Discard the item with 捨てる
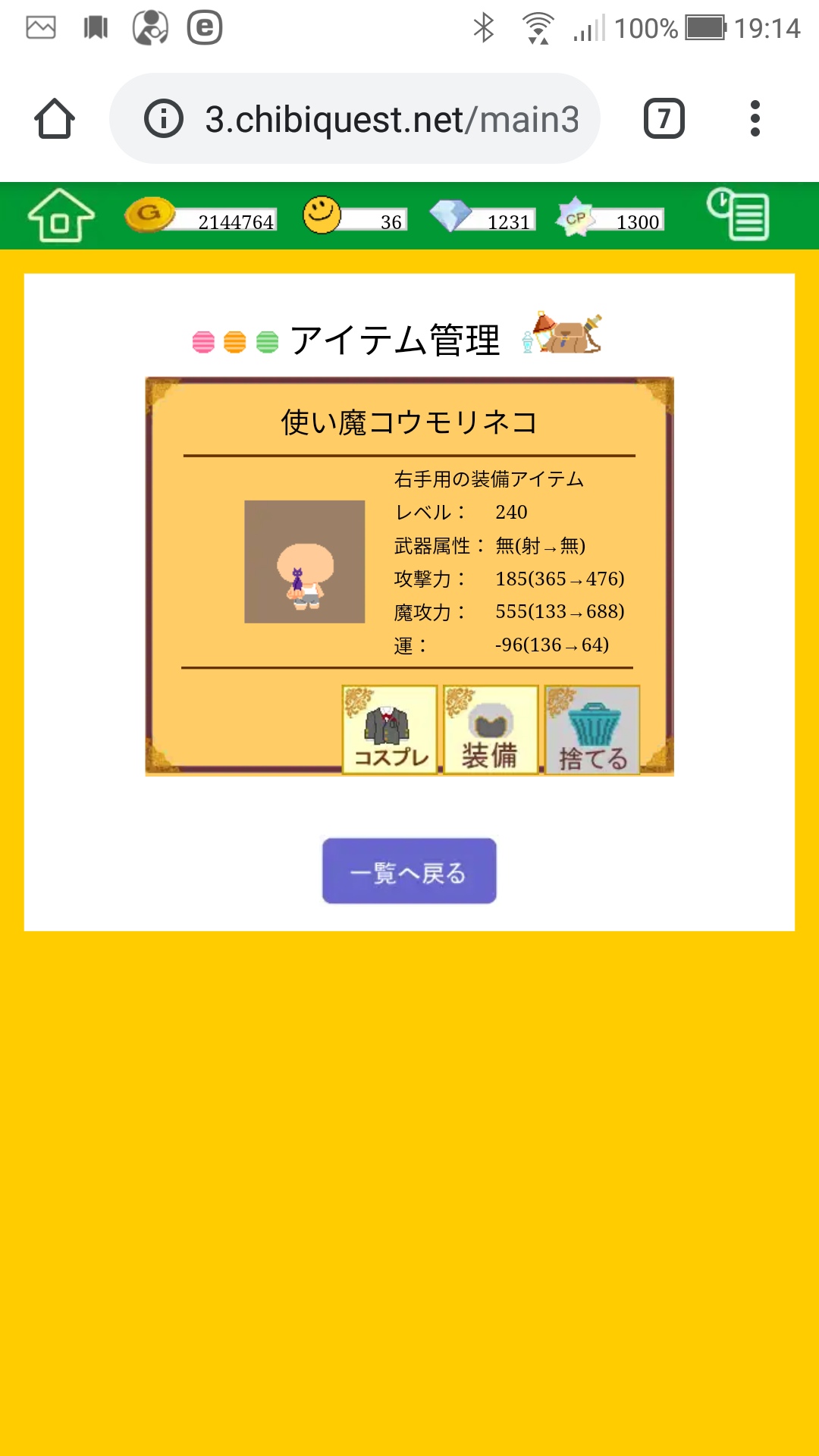 (x=592, y=730)
